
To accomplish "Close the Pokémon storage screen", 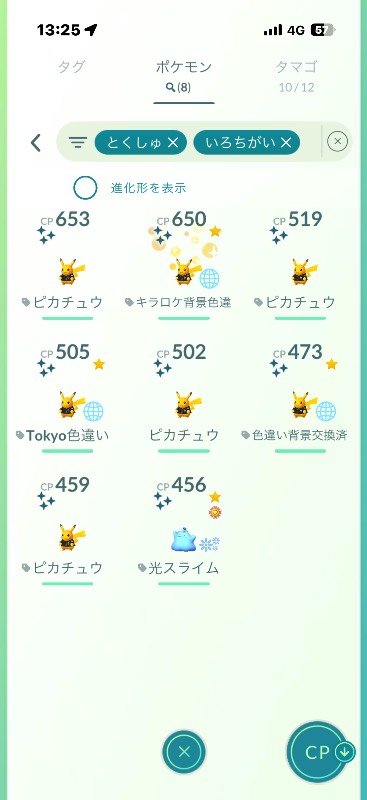I will click(184, 751).
